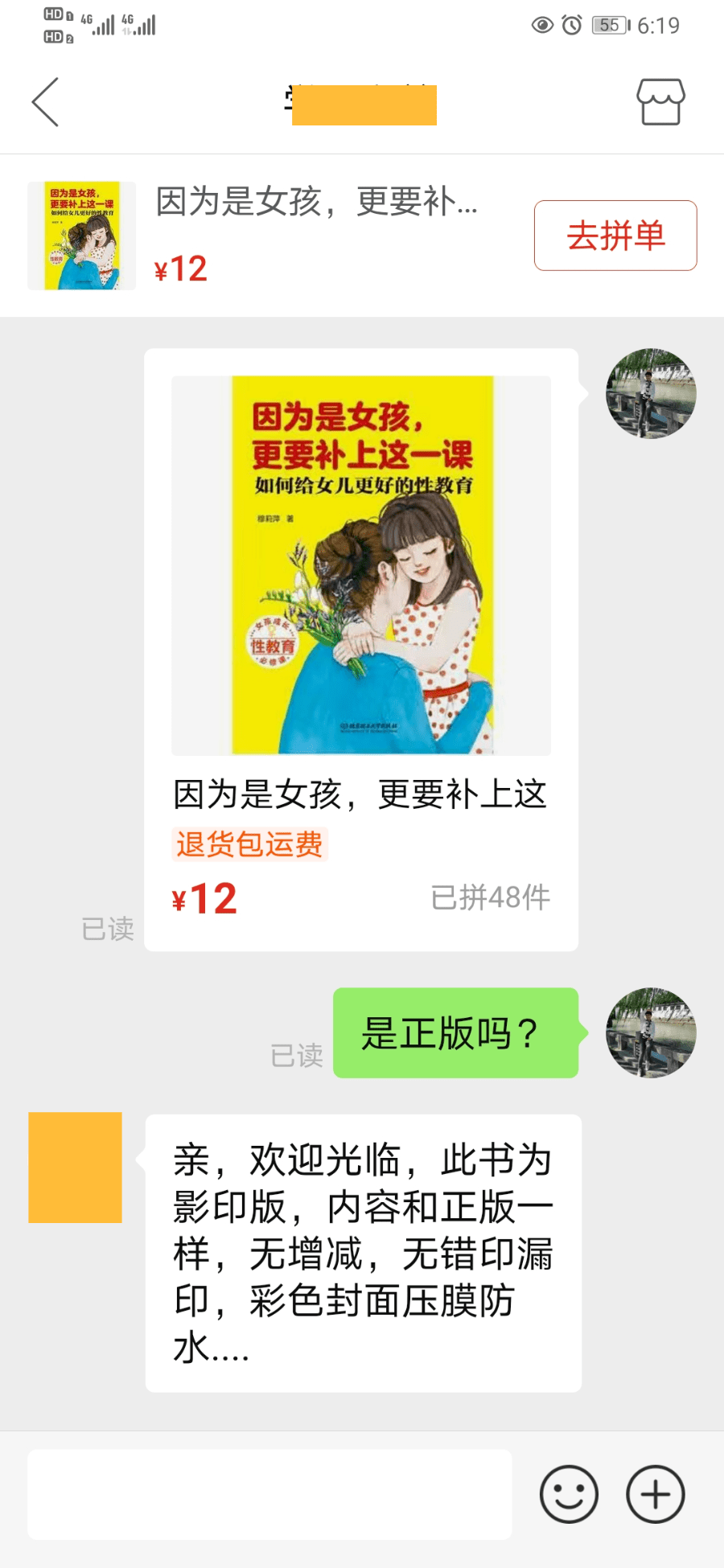The height and width of the screenshot is (1568, 724).
Task: Tap the message input field
Action: click(269, 1495)
